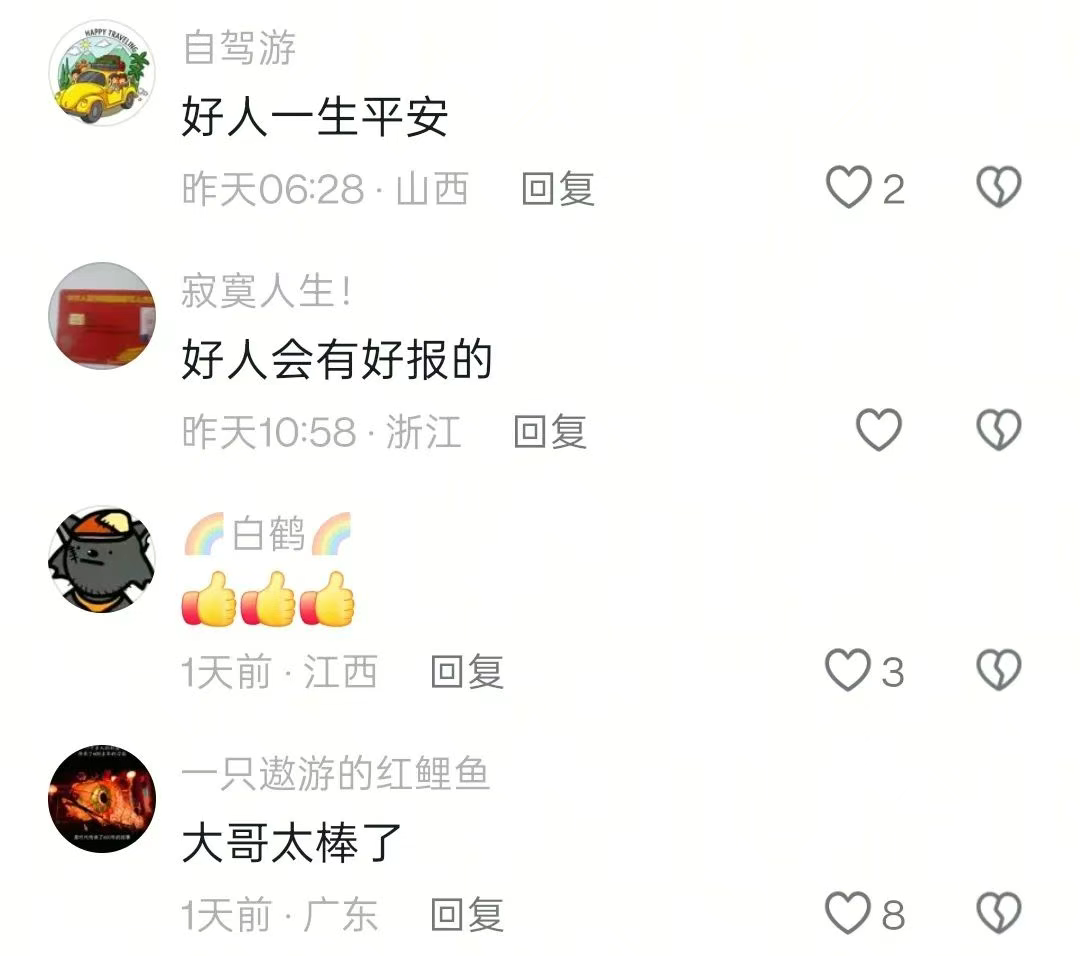Screen dimensions: 1080x956
Task: Reply to 自驾游's comment
Action: (x=558, y=188)
